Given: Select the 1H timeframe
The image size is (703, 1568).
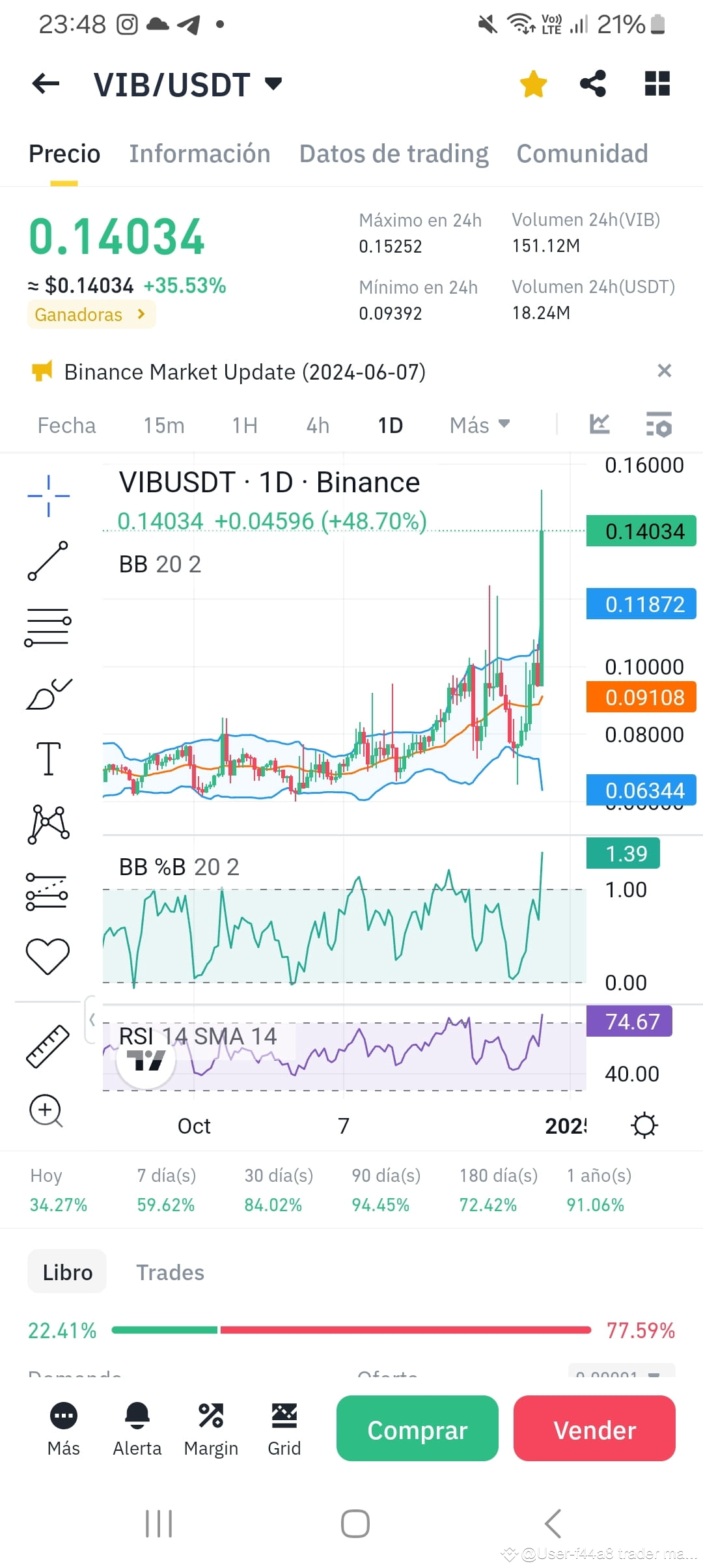Looking at the screenshot, I should pyautogui.click(x=244, y=425).
